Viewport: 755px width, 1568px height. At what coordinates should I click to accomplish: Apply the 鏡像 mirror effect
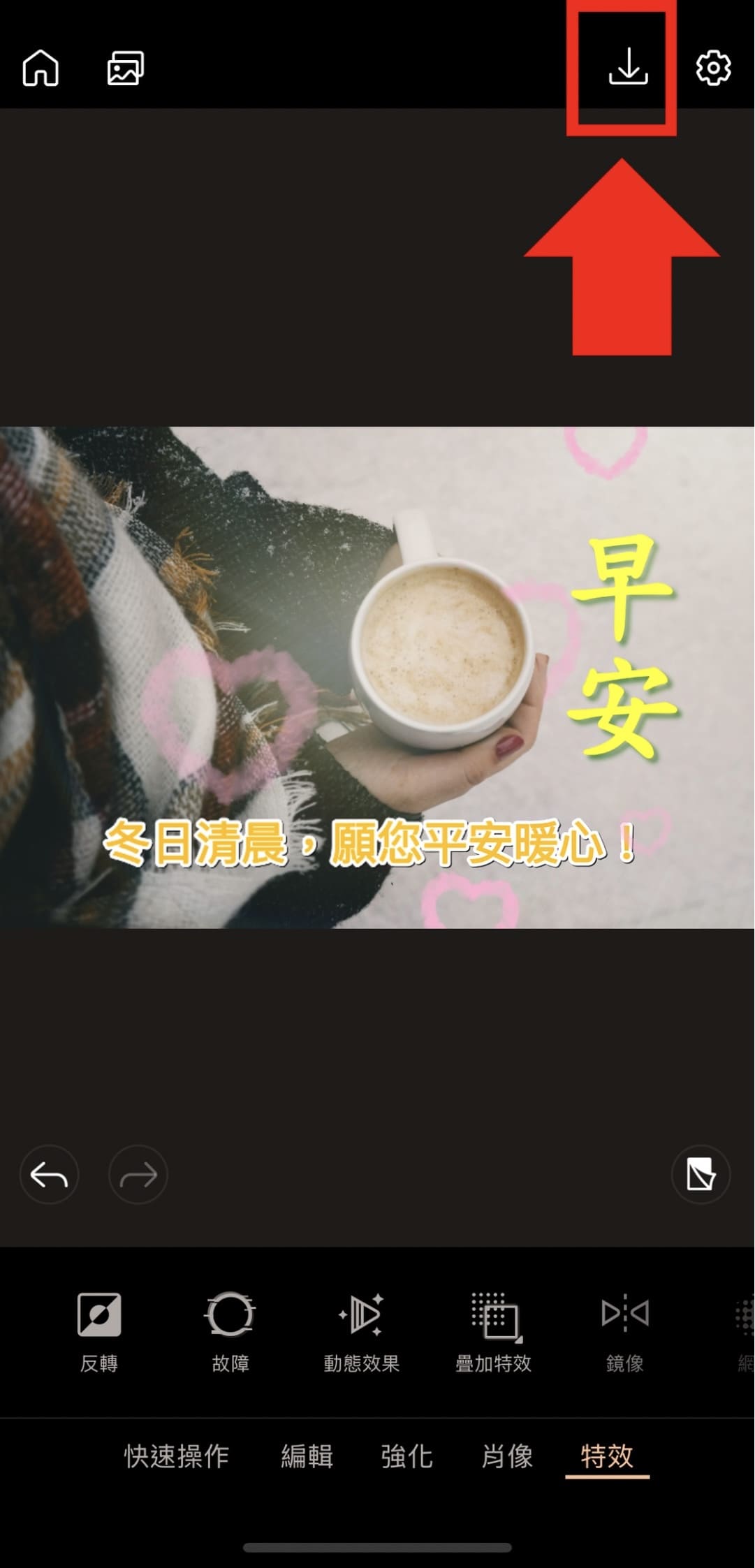click(624, 1327)
